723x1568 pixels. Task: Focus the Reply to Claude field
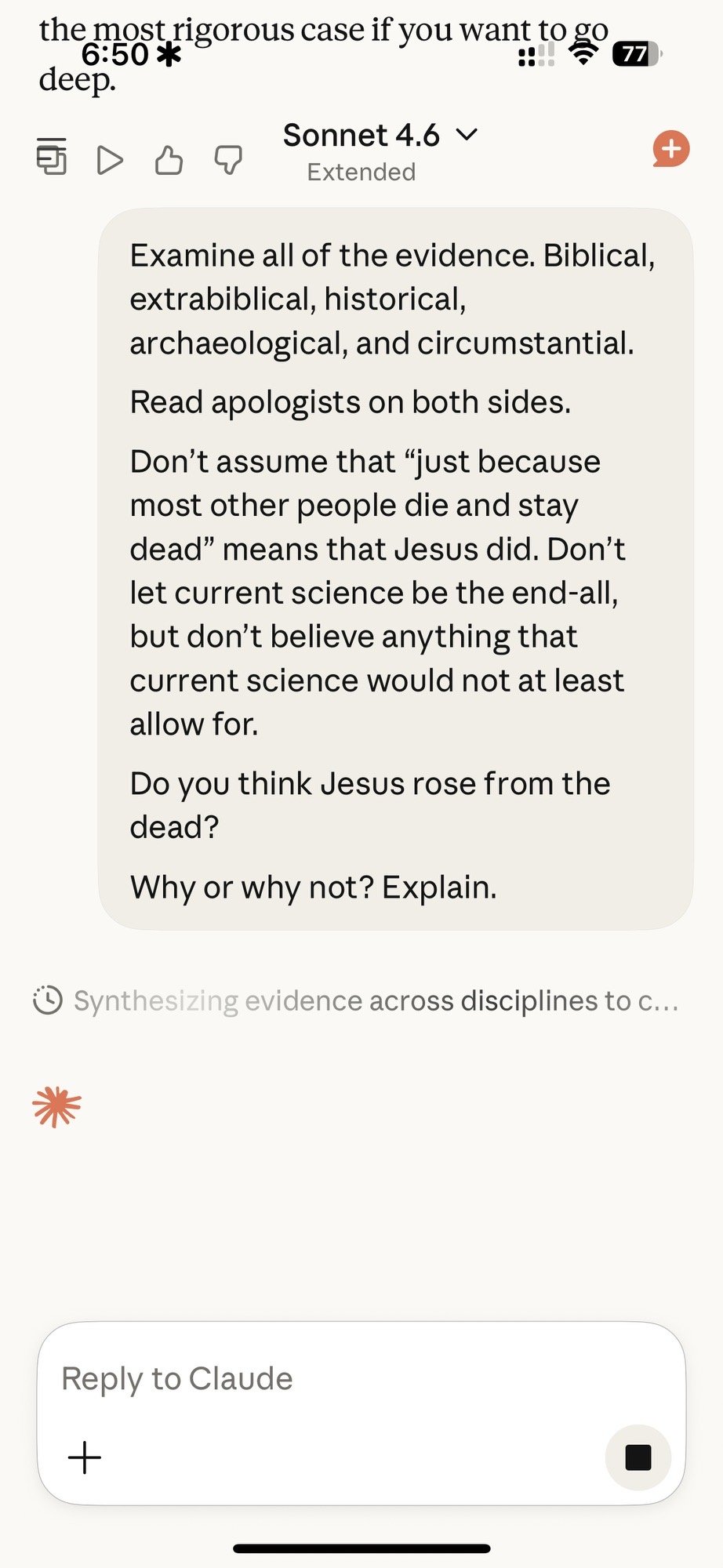click(329, 1378)
